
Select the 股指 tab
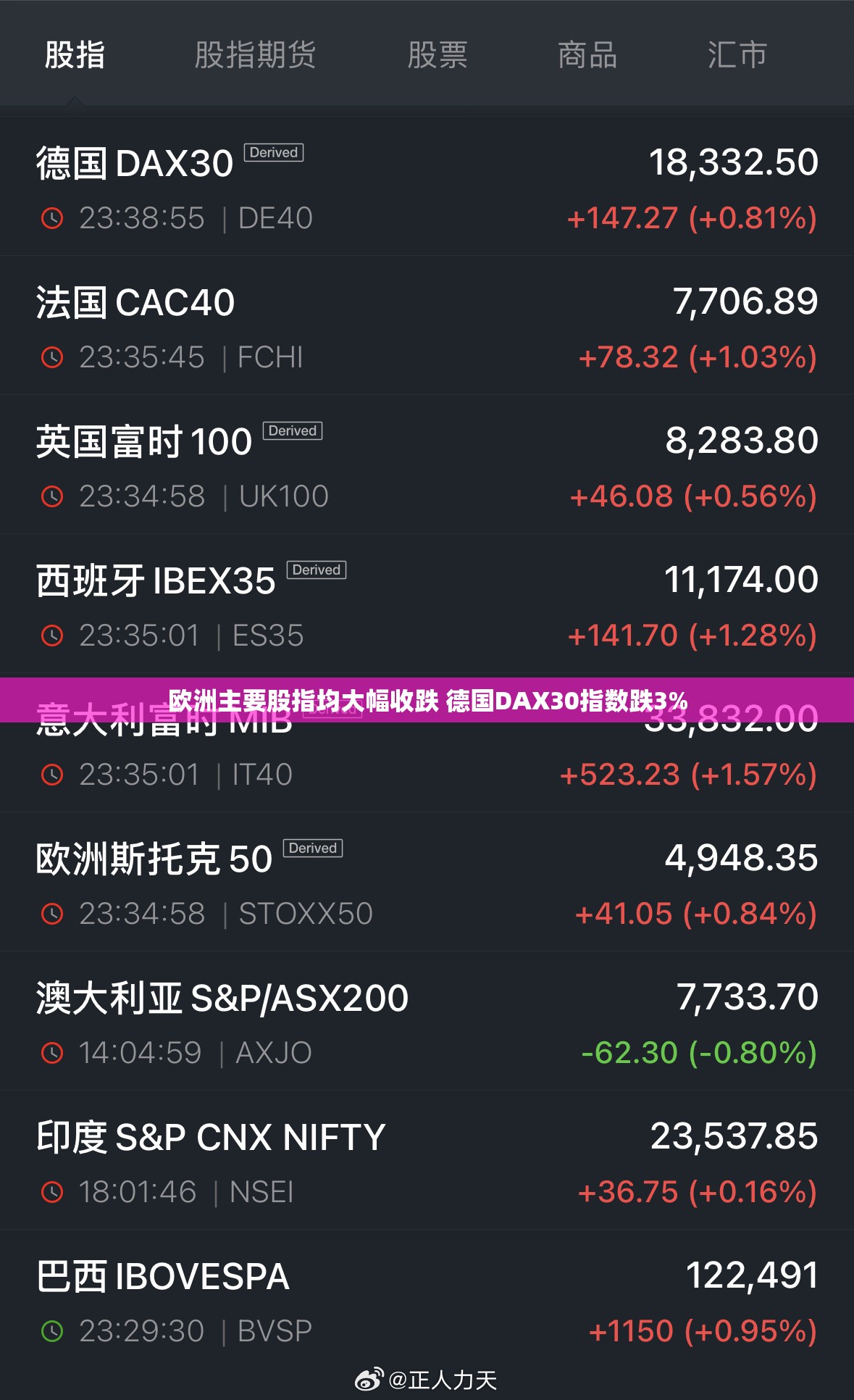(x=75, y=55)
